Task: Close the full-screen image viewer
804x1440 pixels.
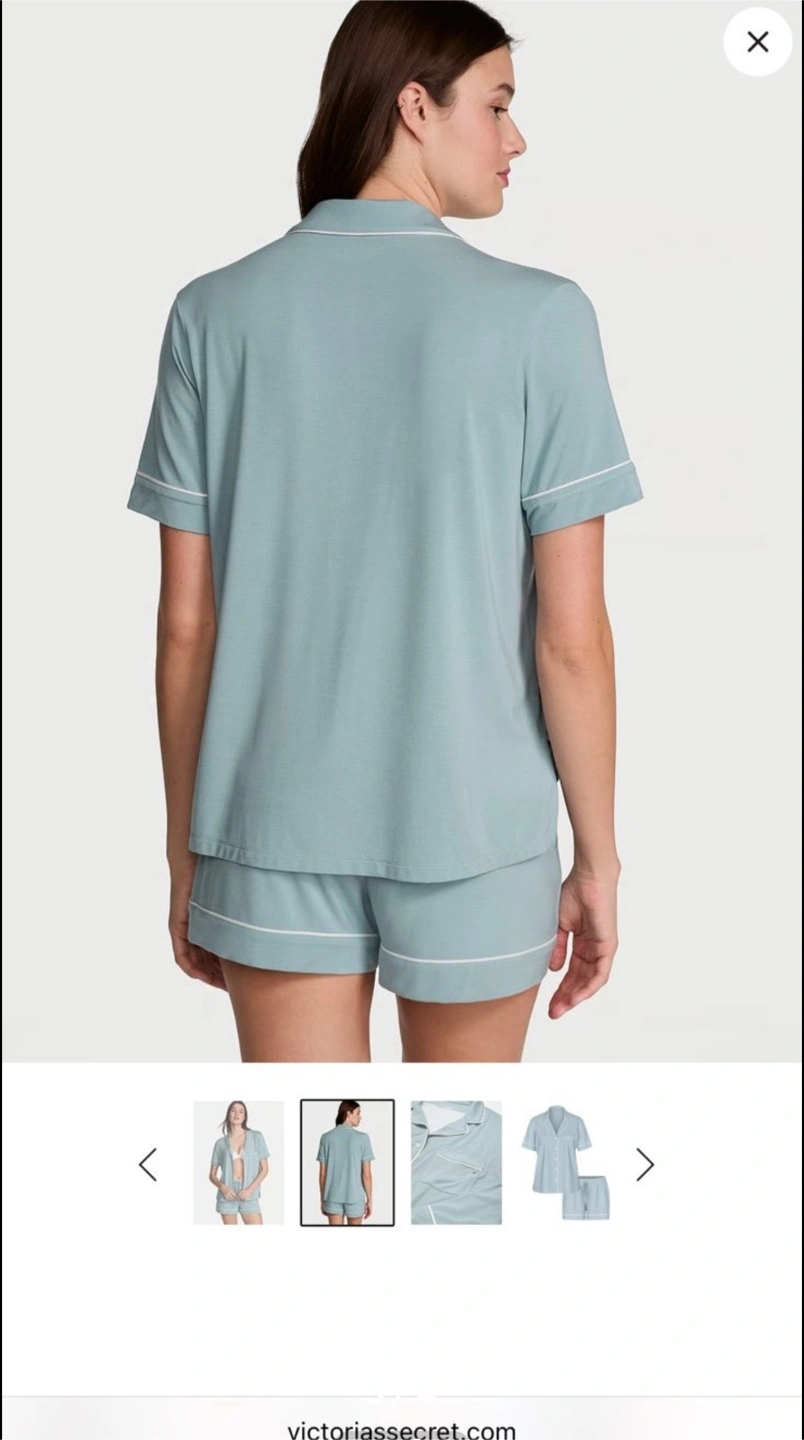Action: pos(757,42)
